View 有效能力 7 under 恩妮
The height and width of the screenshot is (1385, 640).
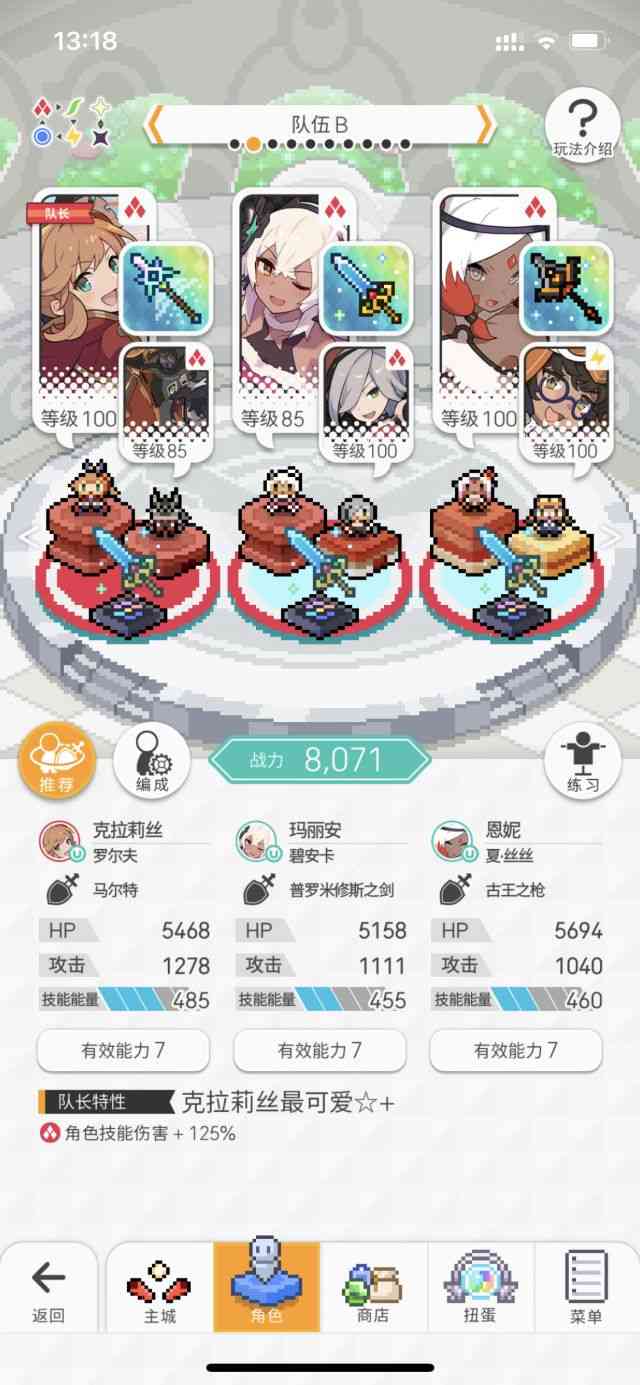pyautogui.click(x=516, y=1050)
